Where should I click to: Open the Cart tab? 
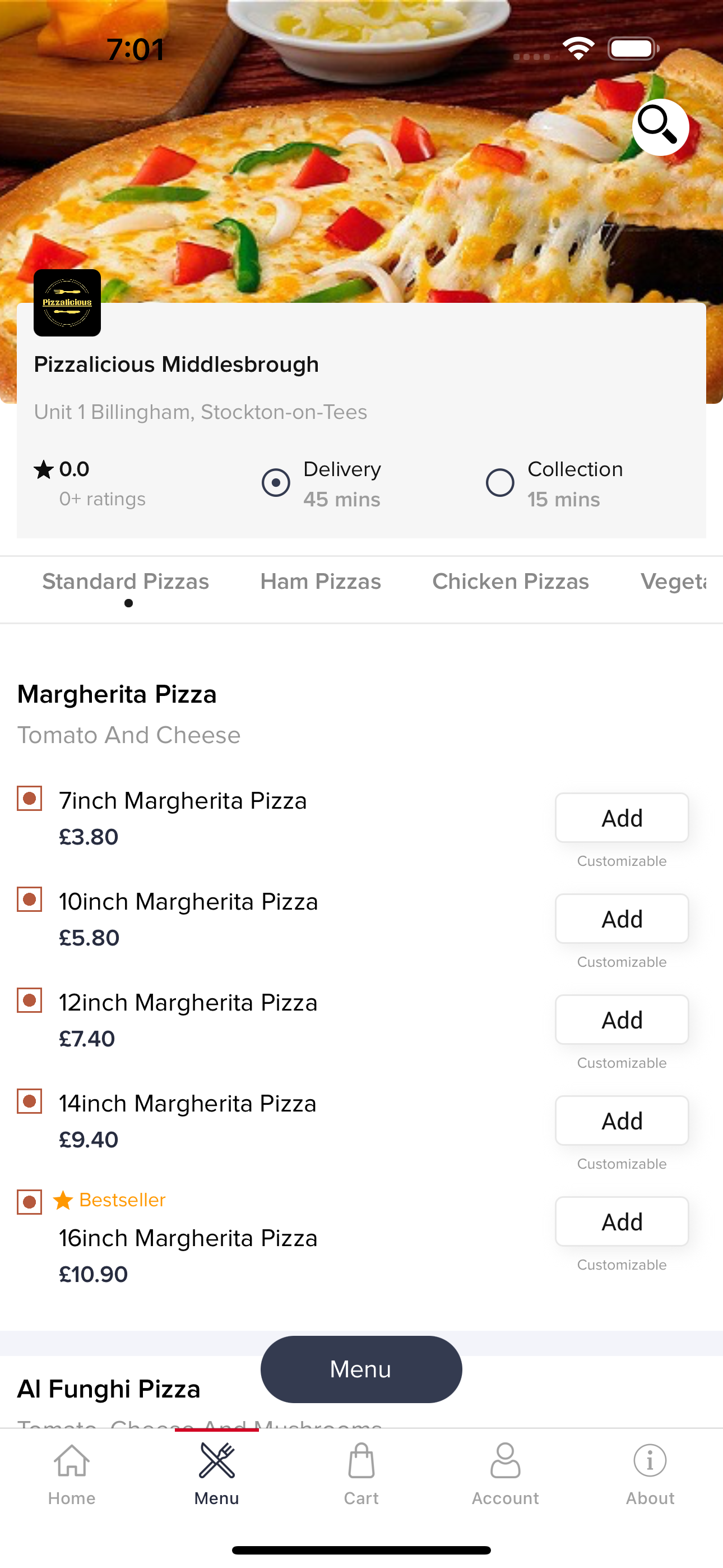click(361, 1474)
